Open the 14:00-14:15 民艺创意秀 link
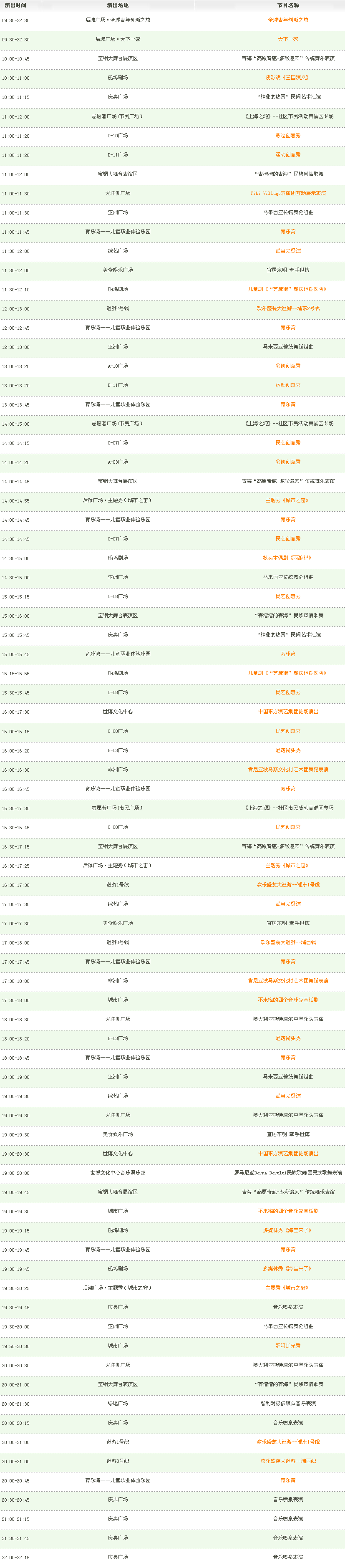Viewport: 345px width, 1568px height. [x=288, y=442]
